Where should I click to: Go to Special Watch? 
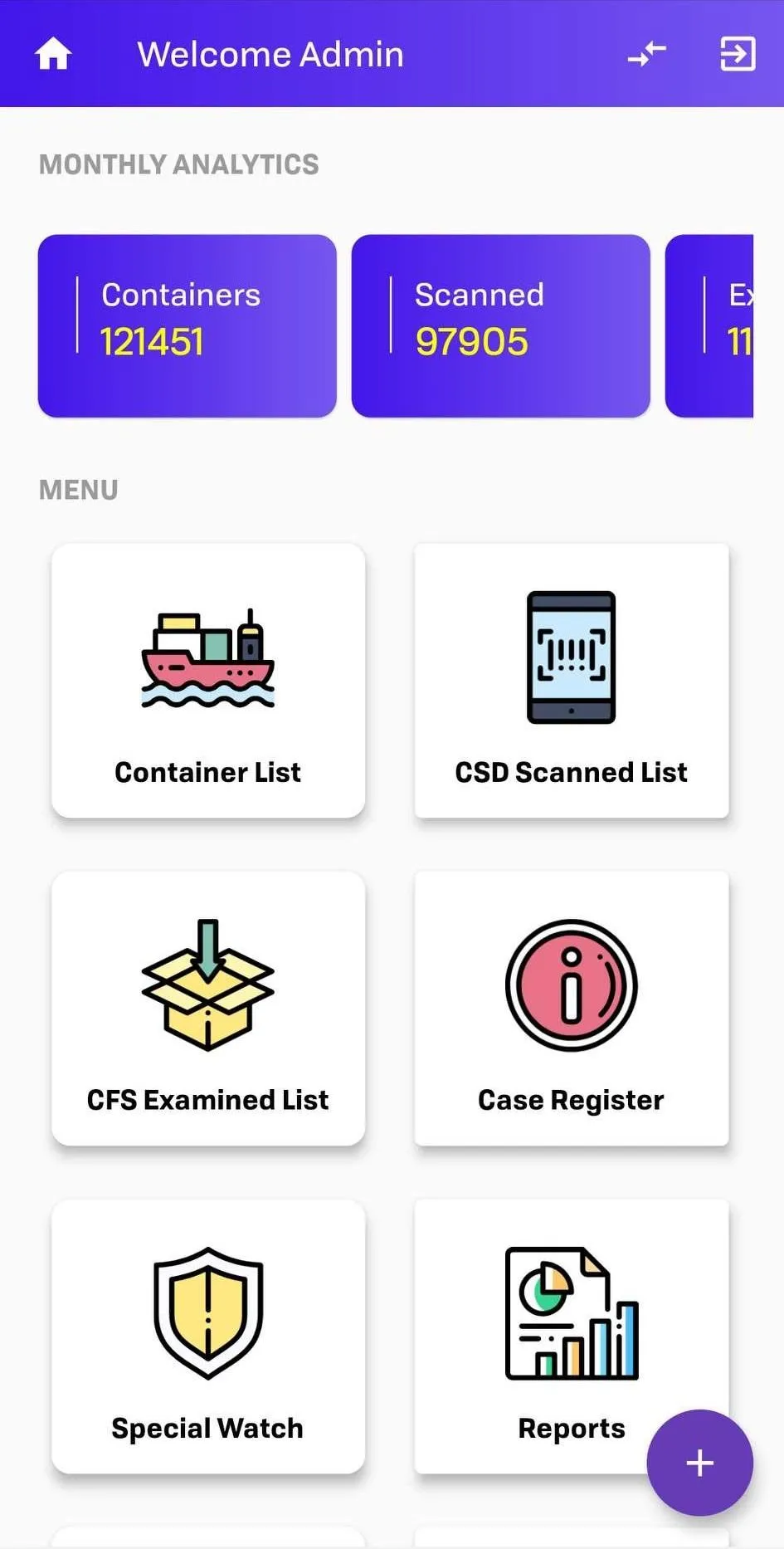(x=208, y=1336)
